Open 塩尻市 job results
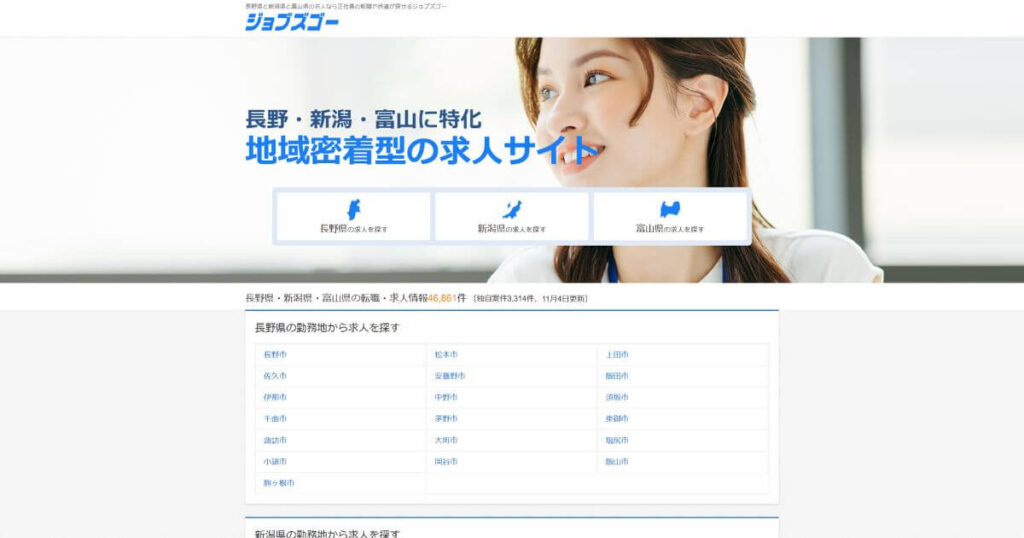This screenshot has height=538, width=1024. [x=617, y=440]
